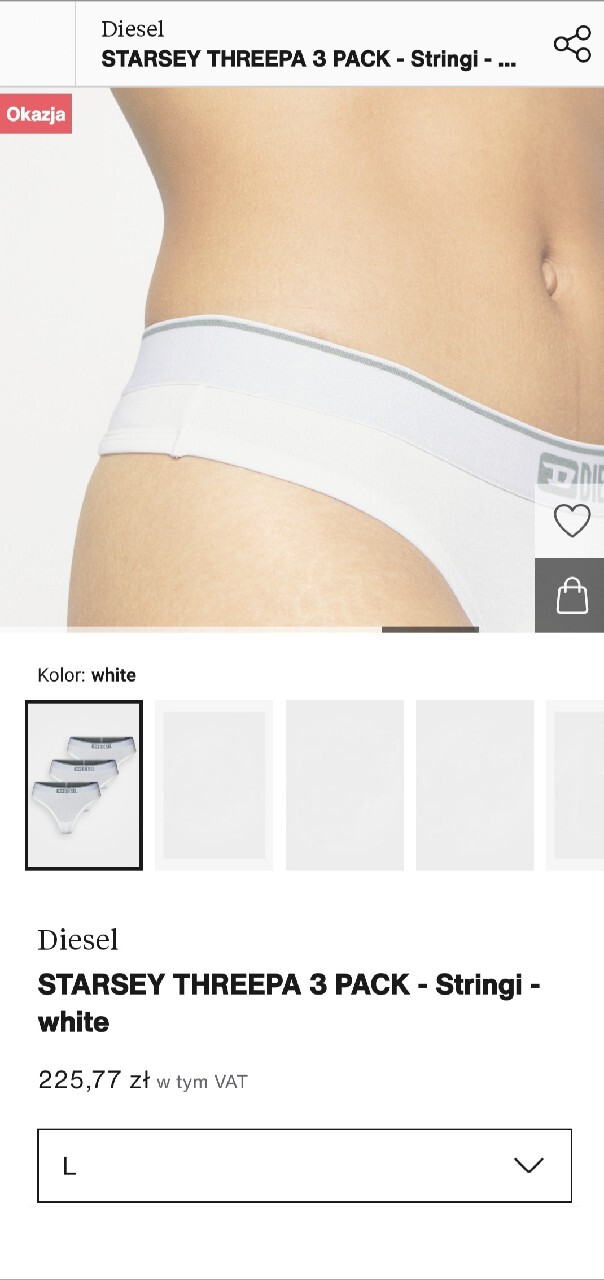The width and height of the screenshot is (604, 1280).
Task: Open the main product photo
Action: click(270, 360)
